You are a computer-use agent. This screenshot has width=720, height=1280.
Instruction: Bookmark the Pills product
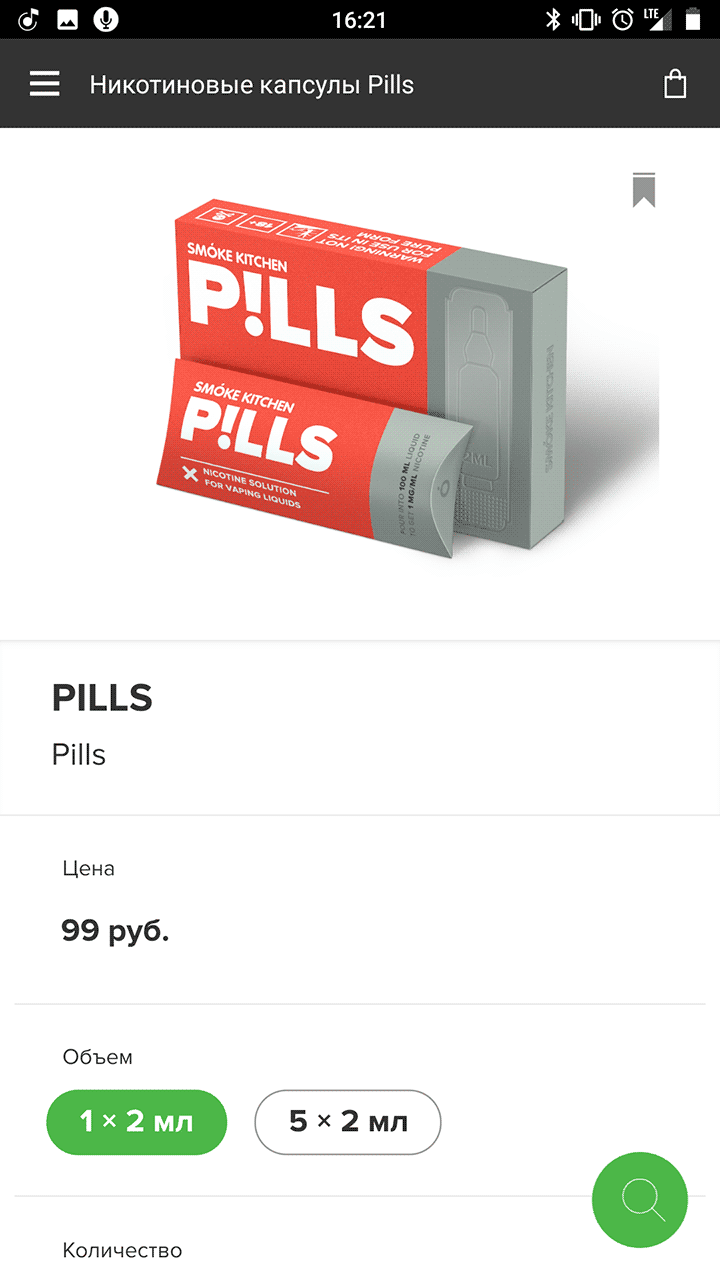(644, 190)
